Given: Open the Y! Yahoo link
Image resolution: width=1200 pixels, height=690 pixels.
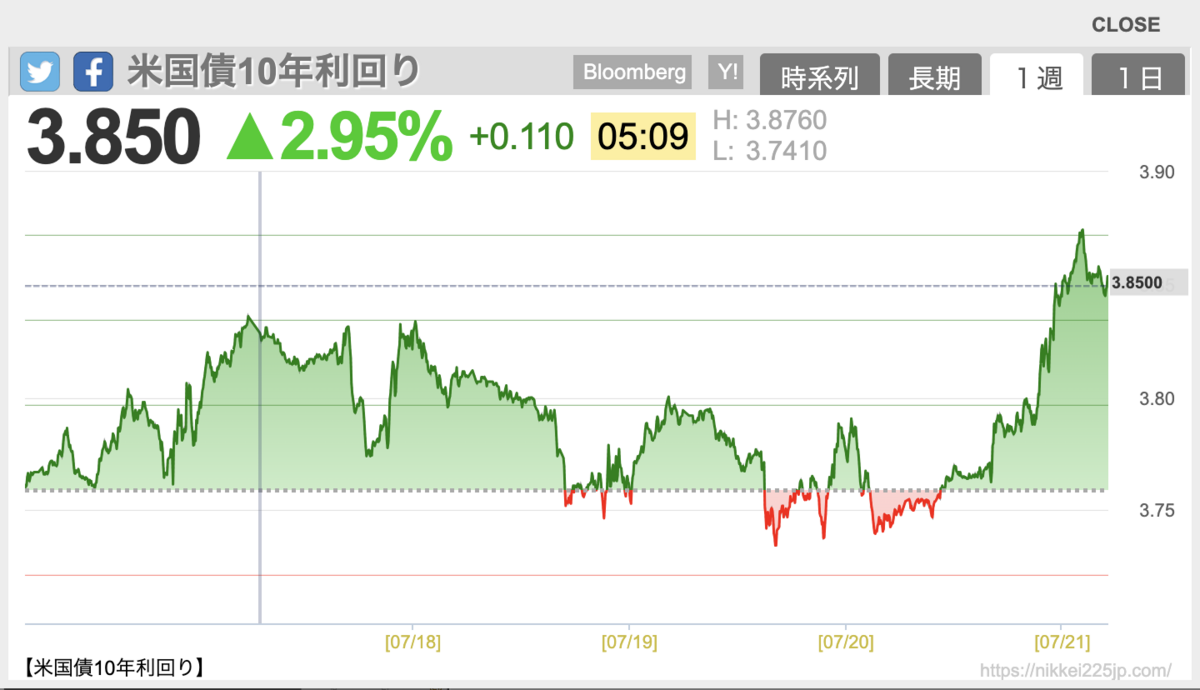Looking at the screenshot, I should pos(726,72).
